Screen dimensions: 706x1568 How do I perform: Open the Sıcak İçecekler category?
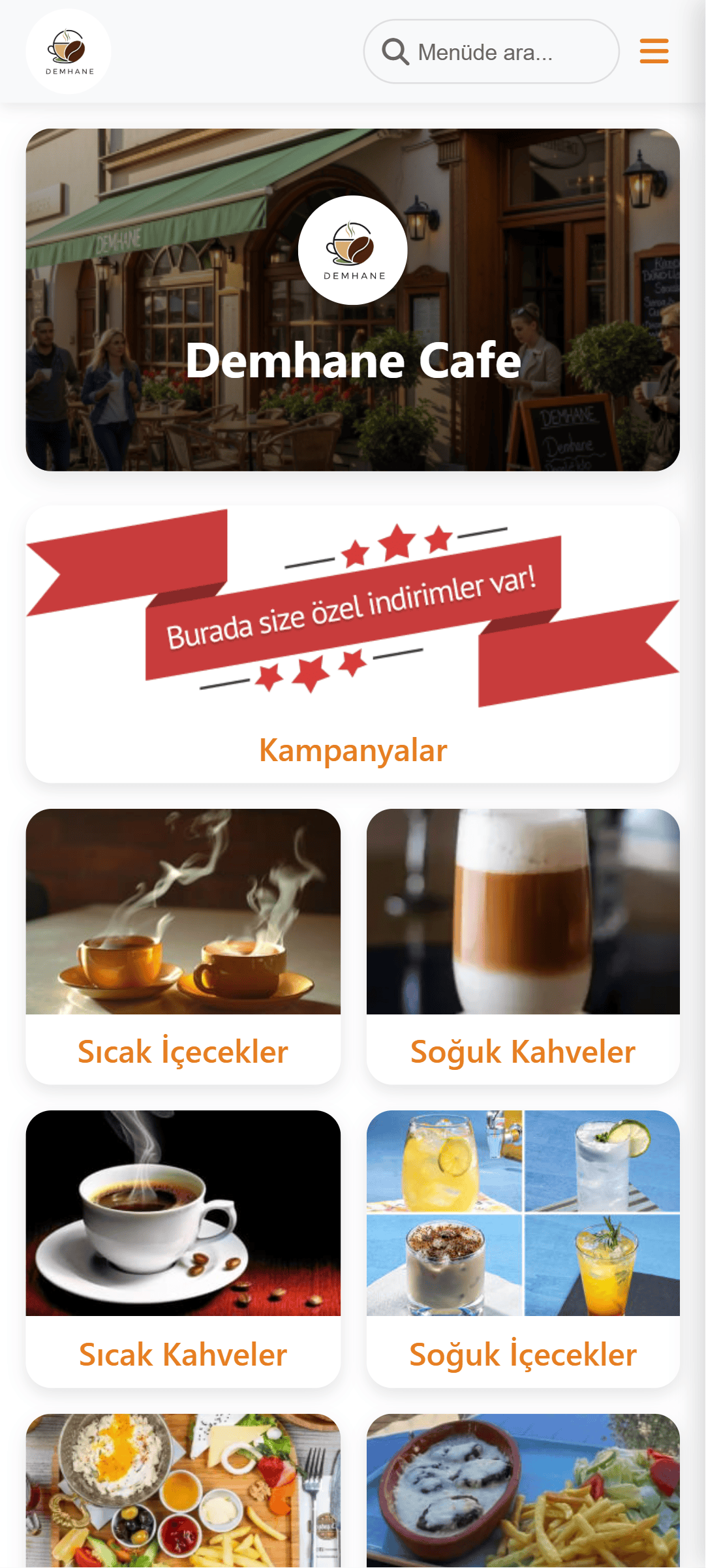pos(183,1050)
